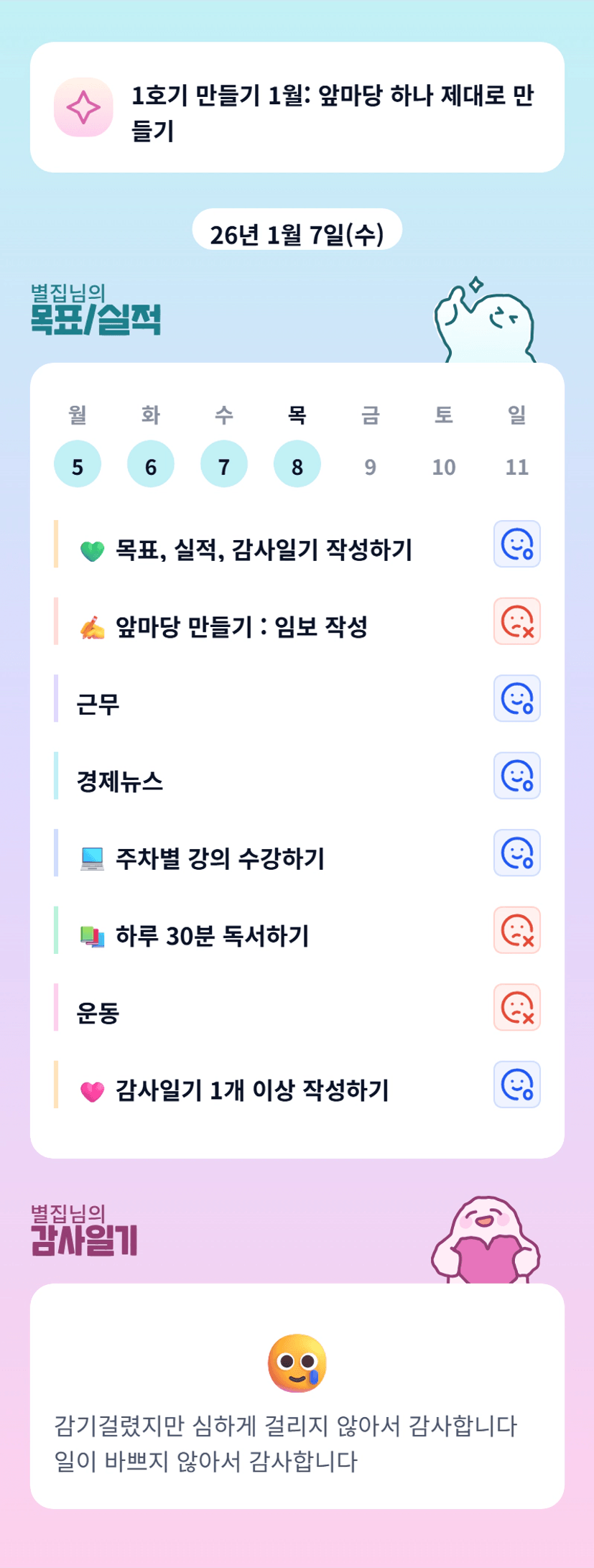Select Wednesday the 7th
Screen dimensions: 594x1568
224,464
